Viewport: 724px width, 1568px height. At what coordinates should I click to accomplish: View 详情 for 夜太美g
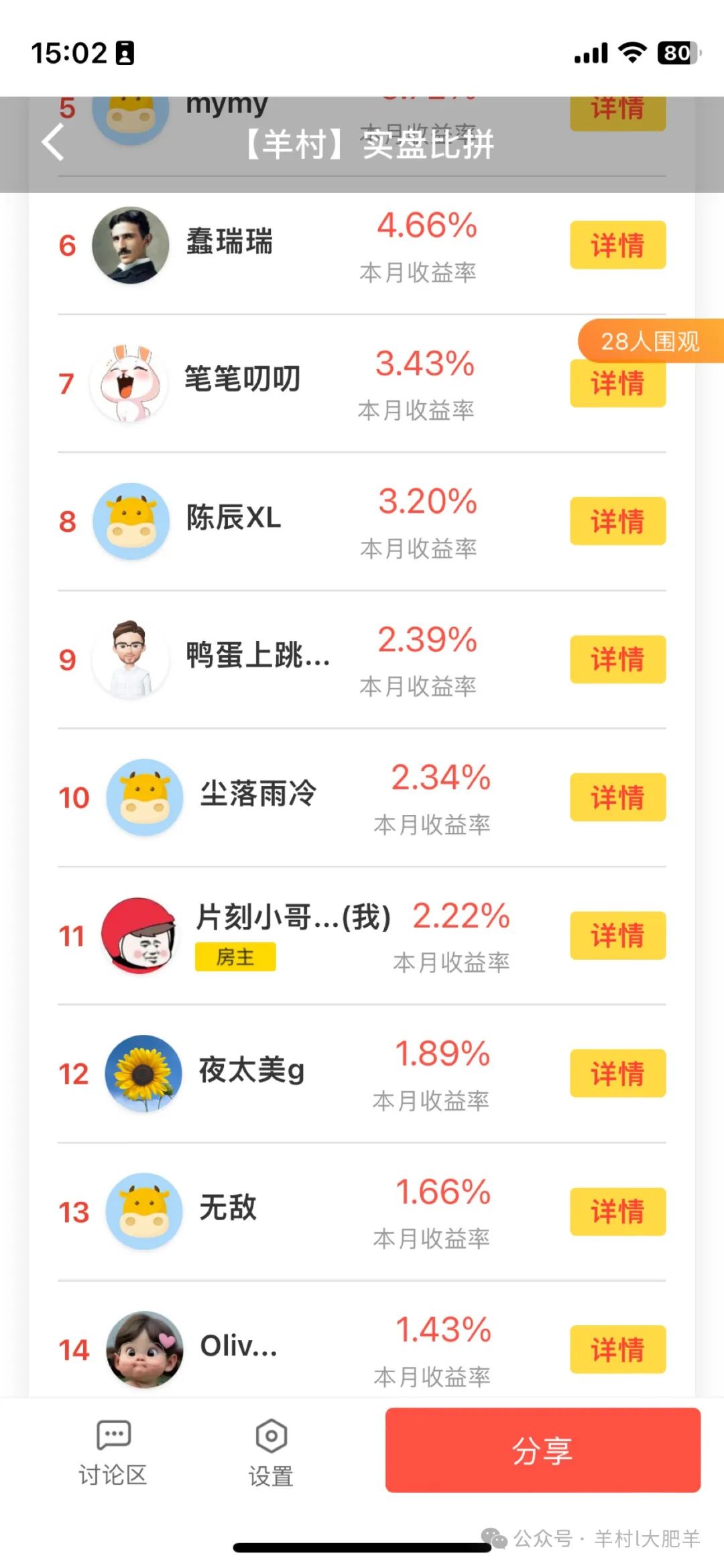coord(617,1074)
